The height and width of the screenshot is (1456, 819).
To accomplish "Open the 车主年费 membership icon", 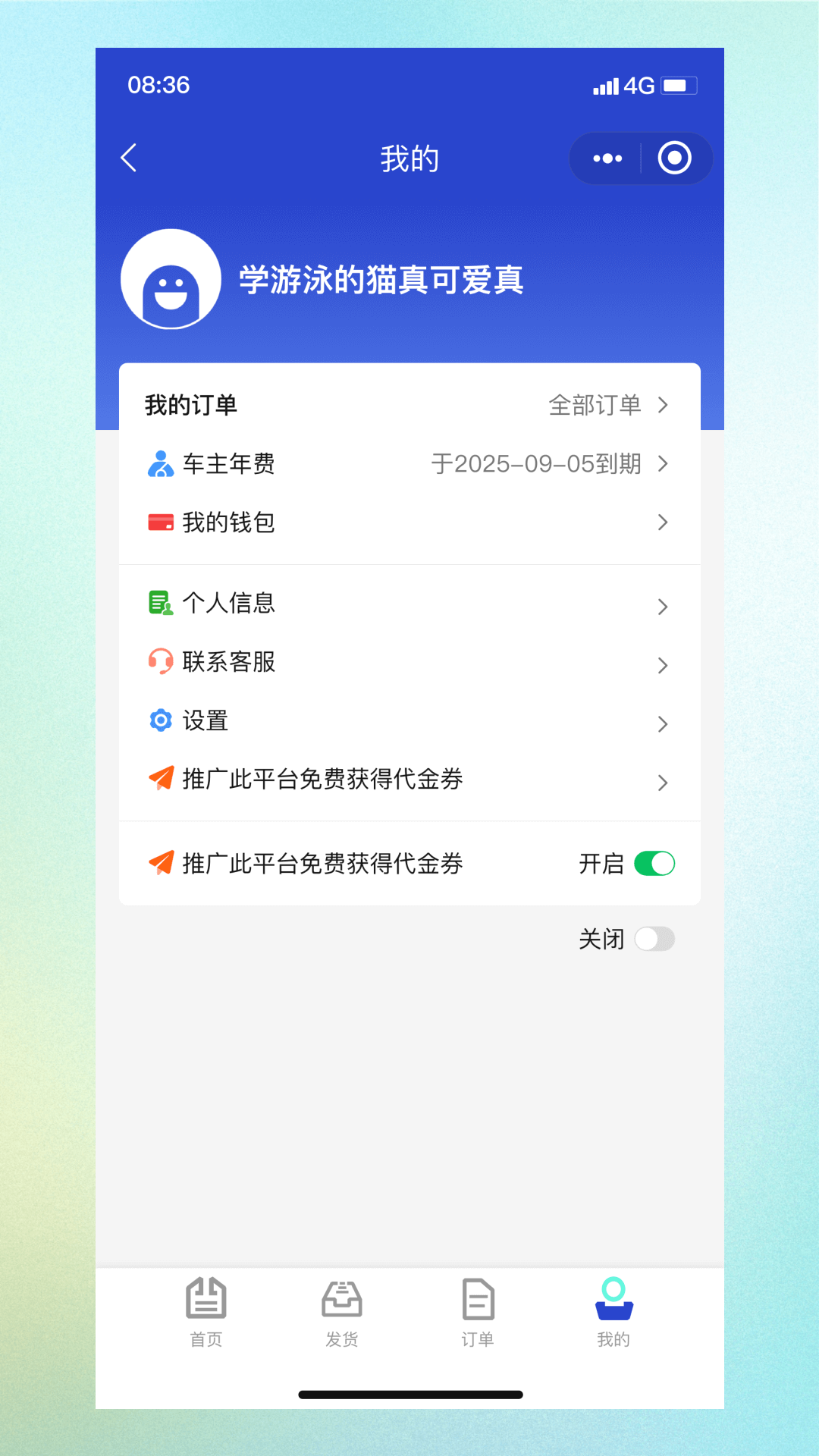I will point(160,464).
